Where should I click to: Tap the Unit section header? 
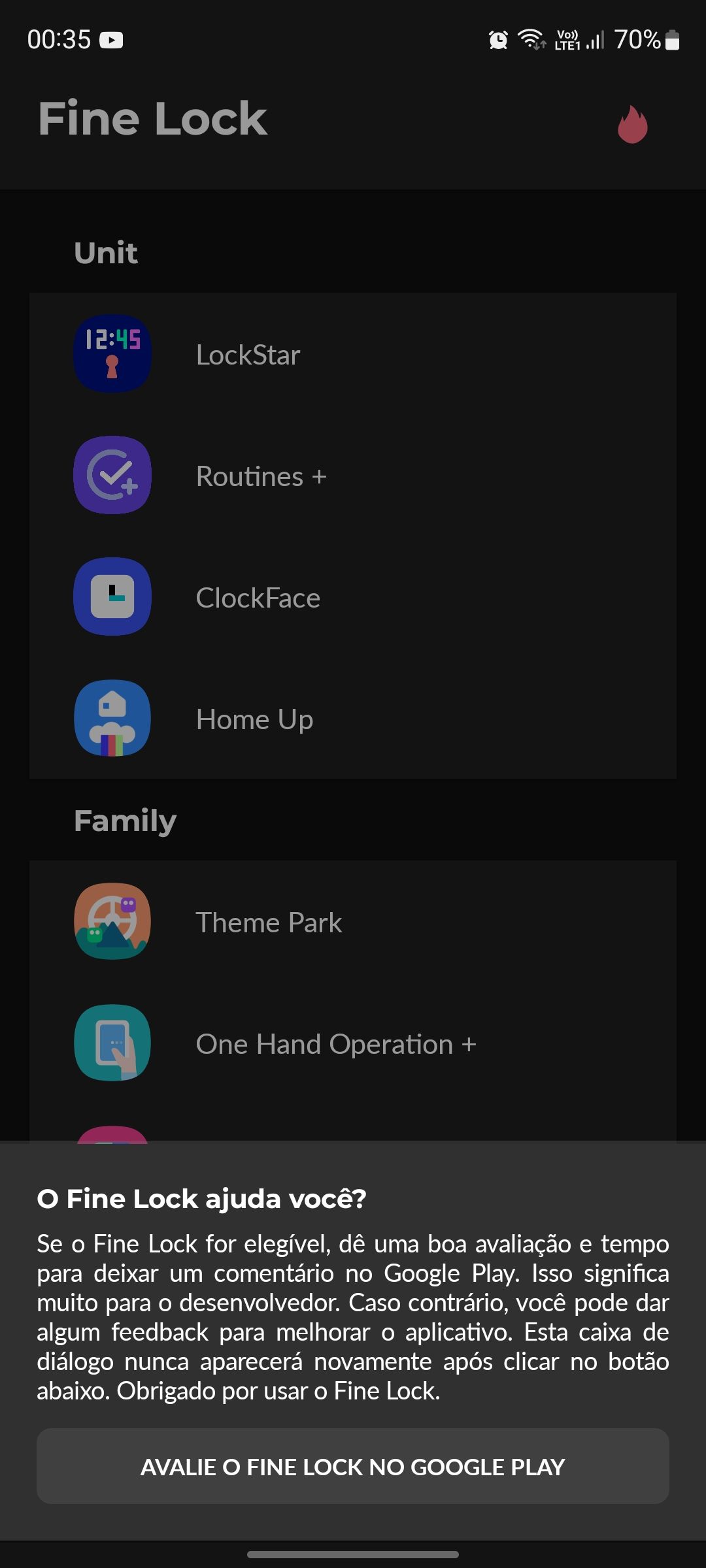coord(107,253)
